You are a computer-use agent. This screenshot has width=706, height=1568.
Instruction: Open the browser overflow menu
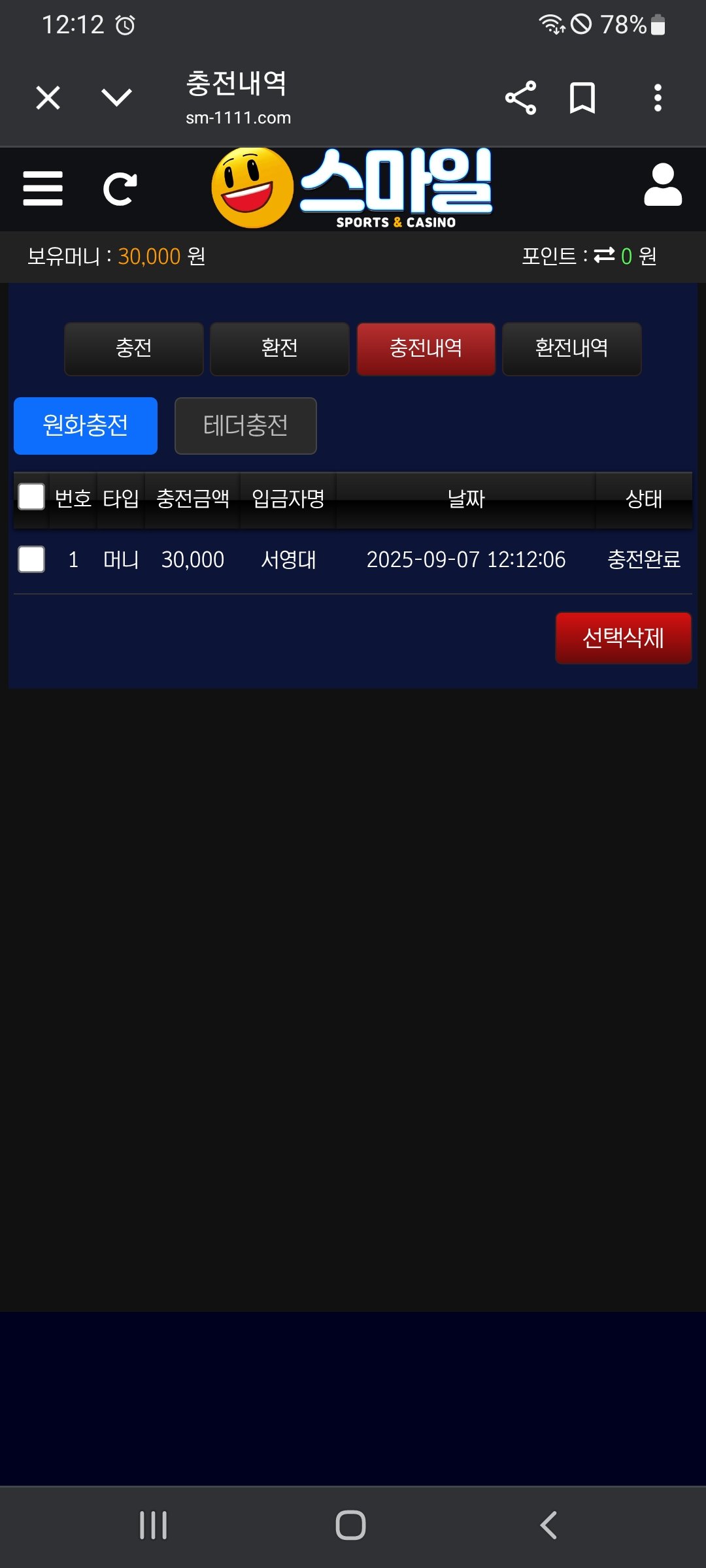(x=658, y=98)
